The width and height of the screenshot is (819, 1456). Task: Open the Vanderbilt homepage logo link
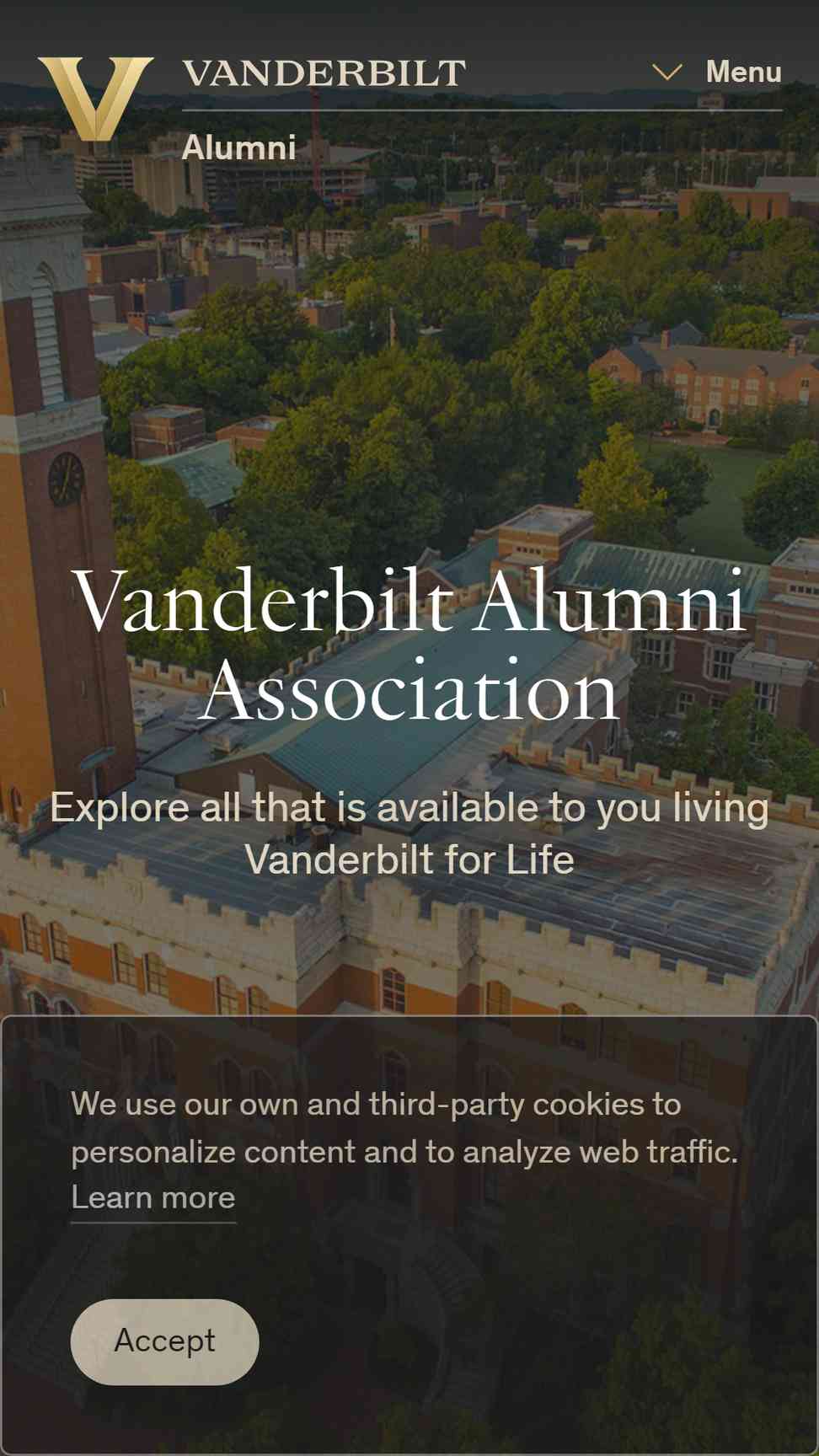(x=252, y=98)
